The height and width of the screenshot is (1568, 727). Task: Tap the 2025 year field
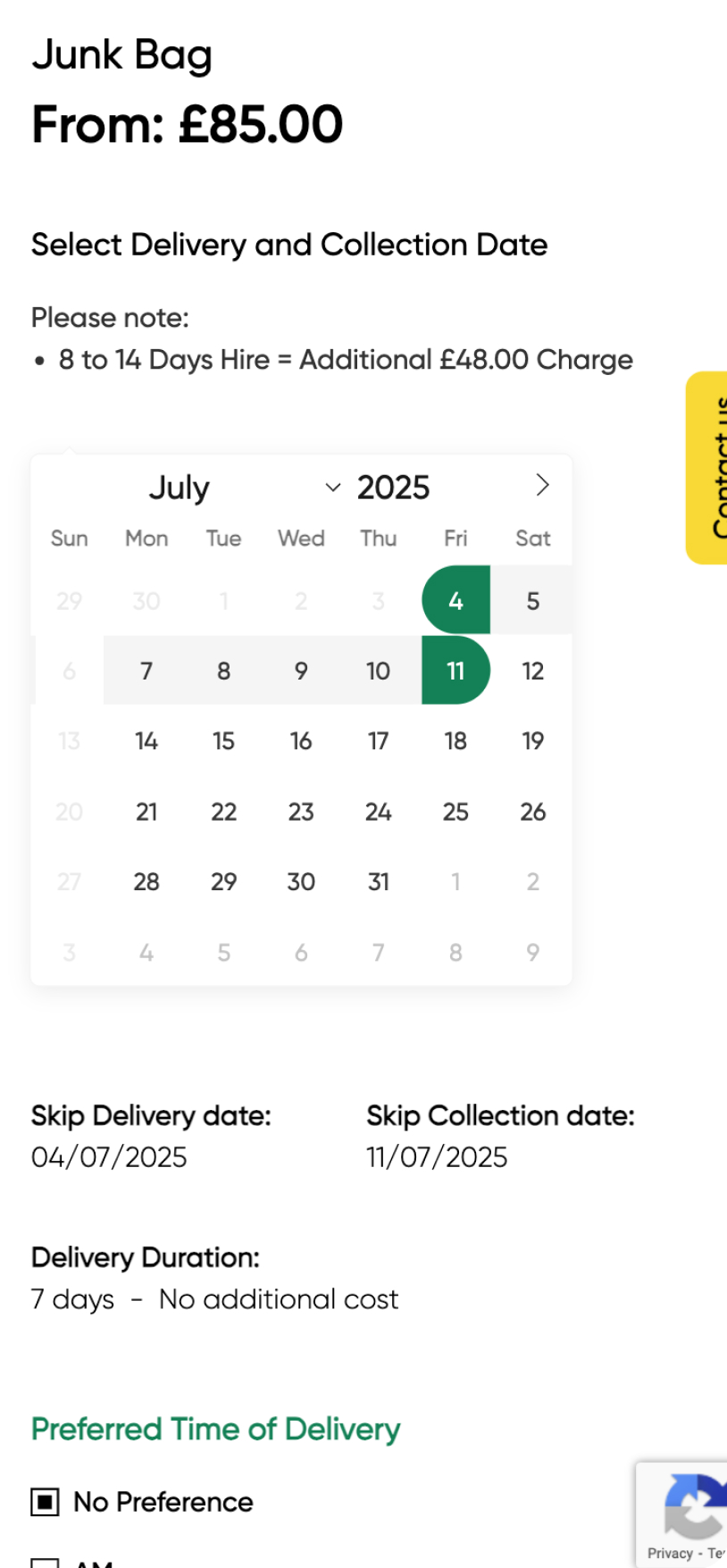click(394, 488)
